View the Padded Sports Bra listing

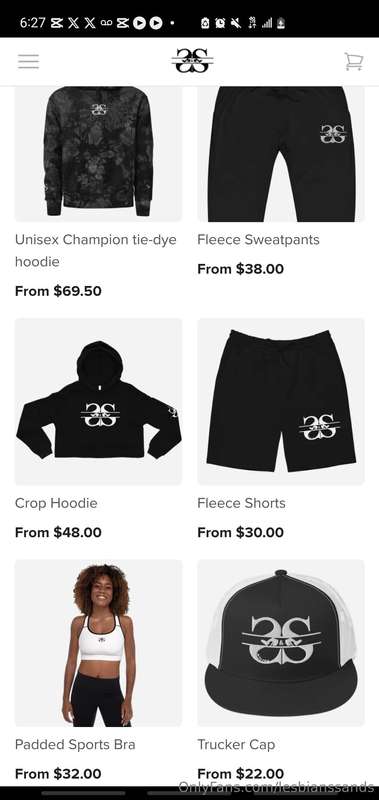pos(98,643)
